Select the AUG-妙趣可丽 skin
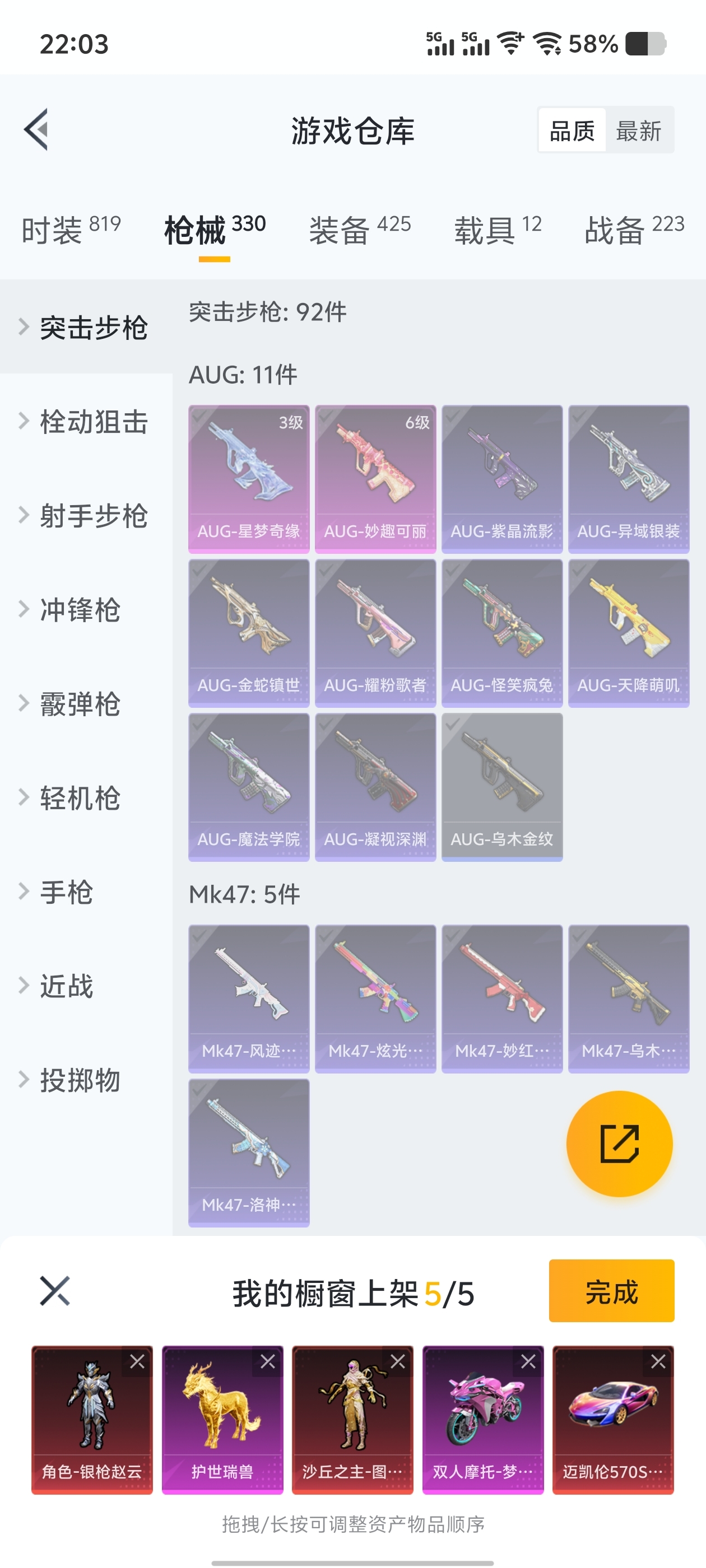 coord(375,479)
